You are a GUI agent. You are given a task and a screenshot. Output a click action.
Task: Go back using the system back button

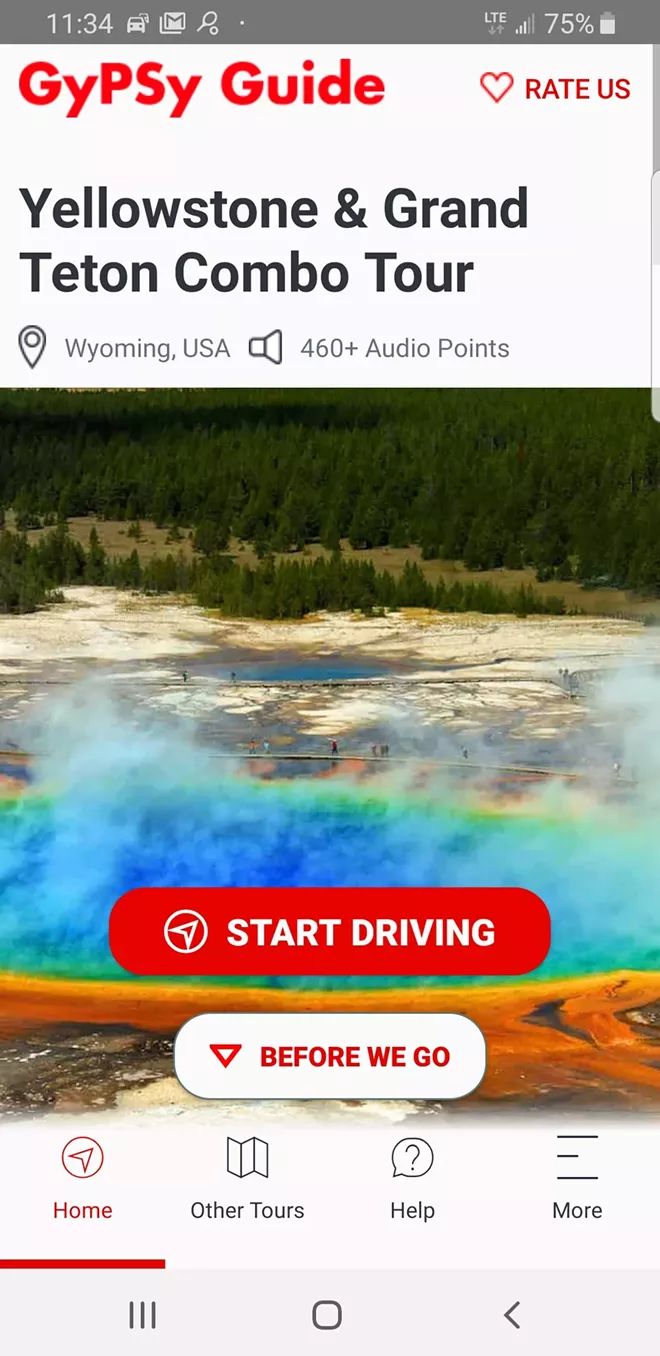pyautogui.click(x=512, y=1314)
